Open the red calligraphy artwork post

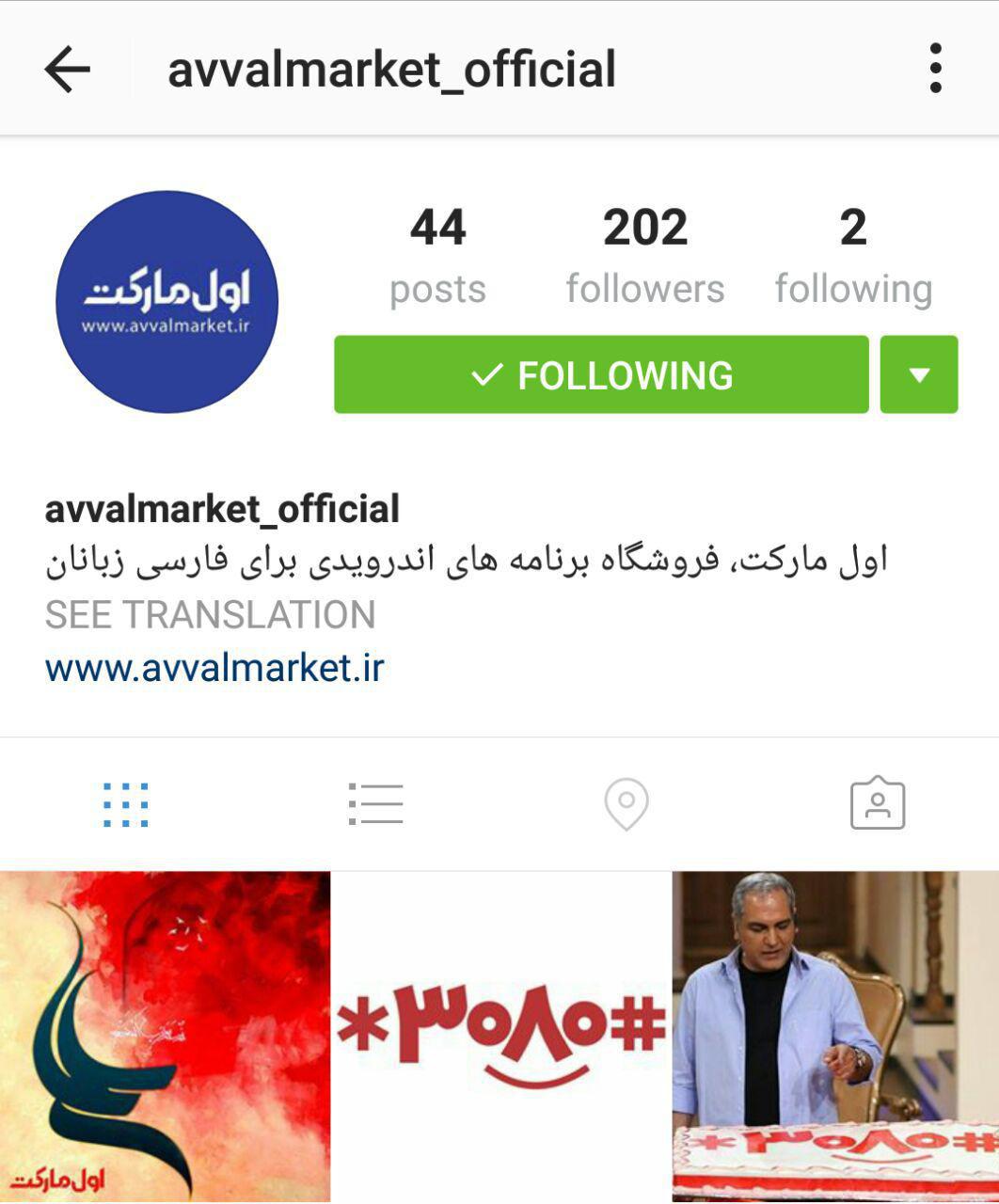click(165, 1037)
